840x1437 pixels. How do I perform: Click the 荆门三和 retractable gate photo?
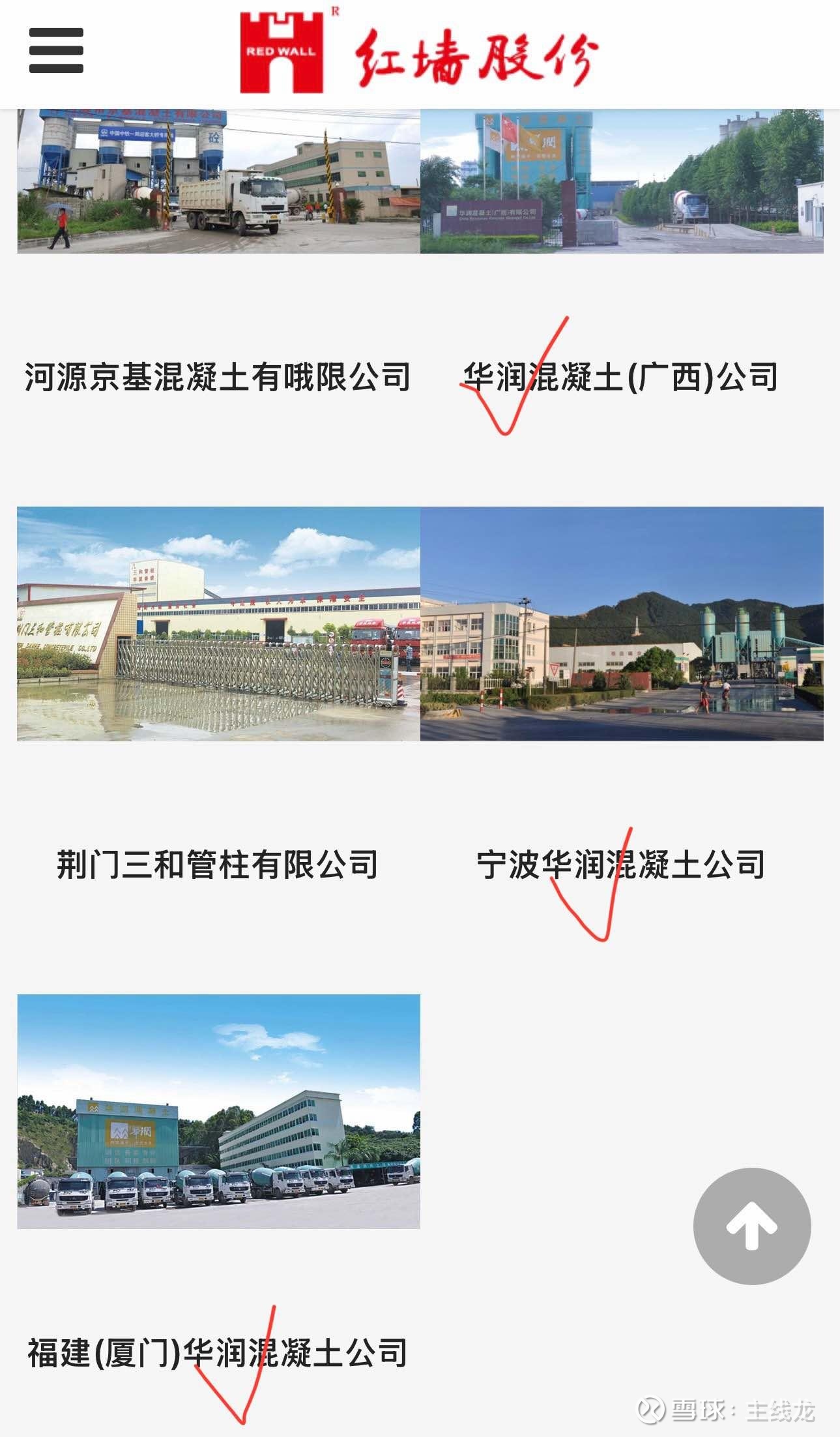pyautogui.click(x=218, y=625)
